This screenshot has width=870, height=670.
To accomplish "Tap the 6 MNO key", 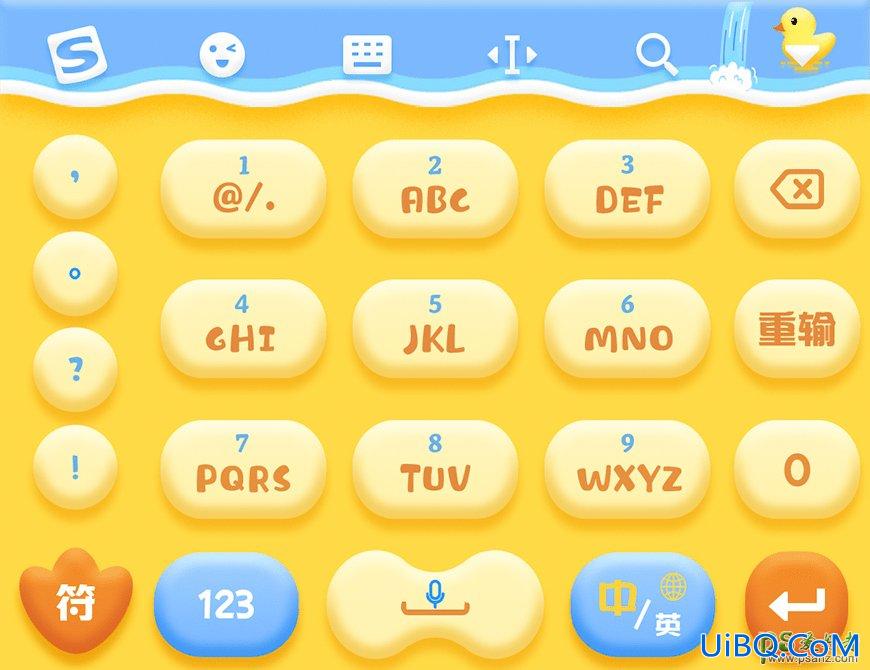I will pos(627,328).
